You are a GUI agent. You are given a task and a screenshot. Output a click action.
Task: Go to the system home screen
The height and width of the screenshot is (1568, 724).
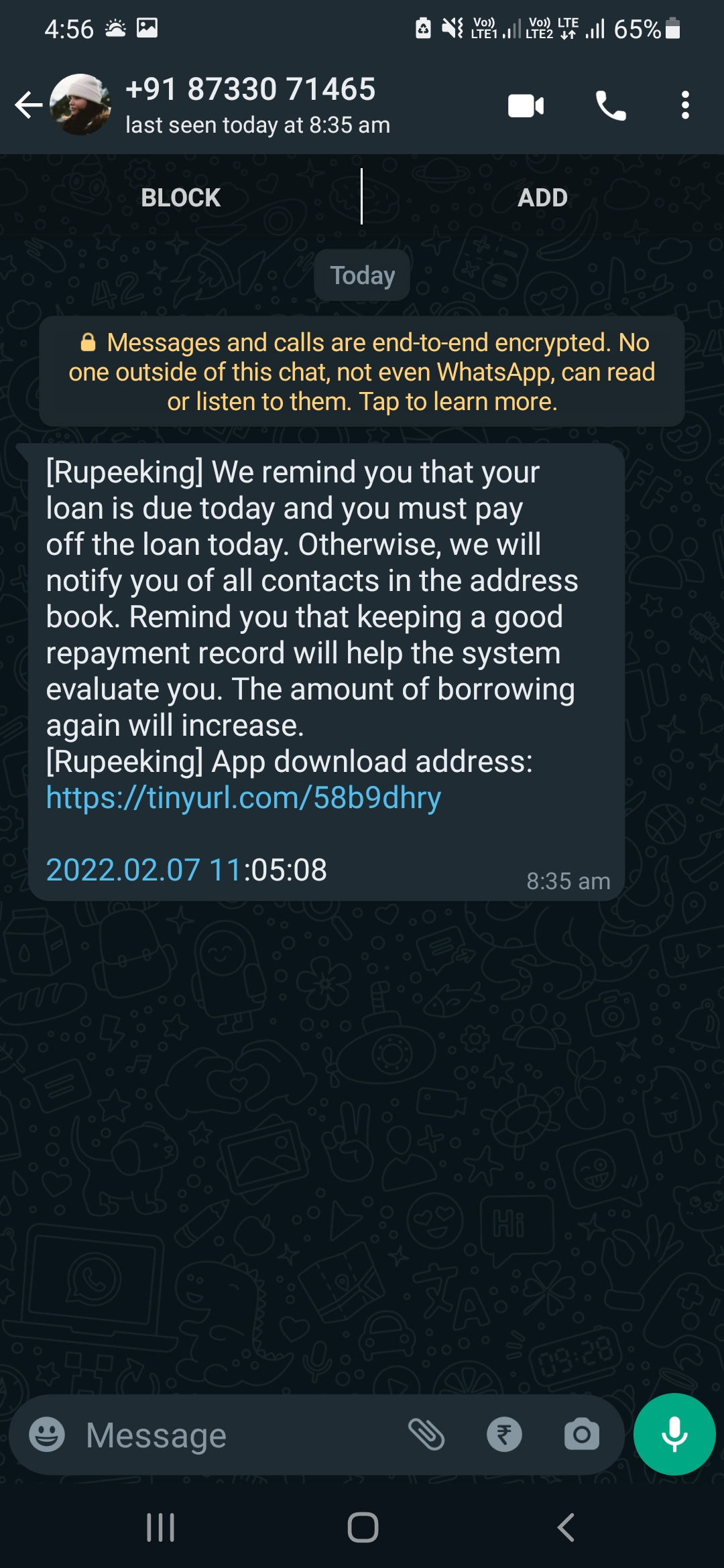pos(363,1528)
